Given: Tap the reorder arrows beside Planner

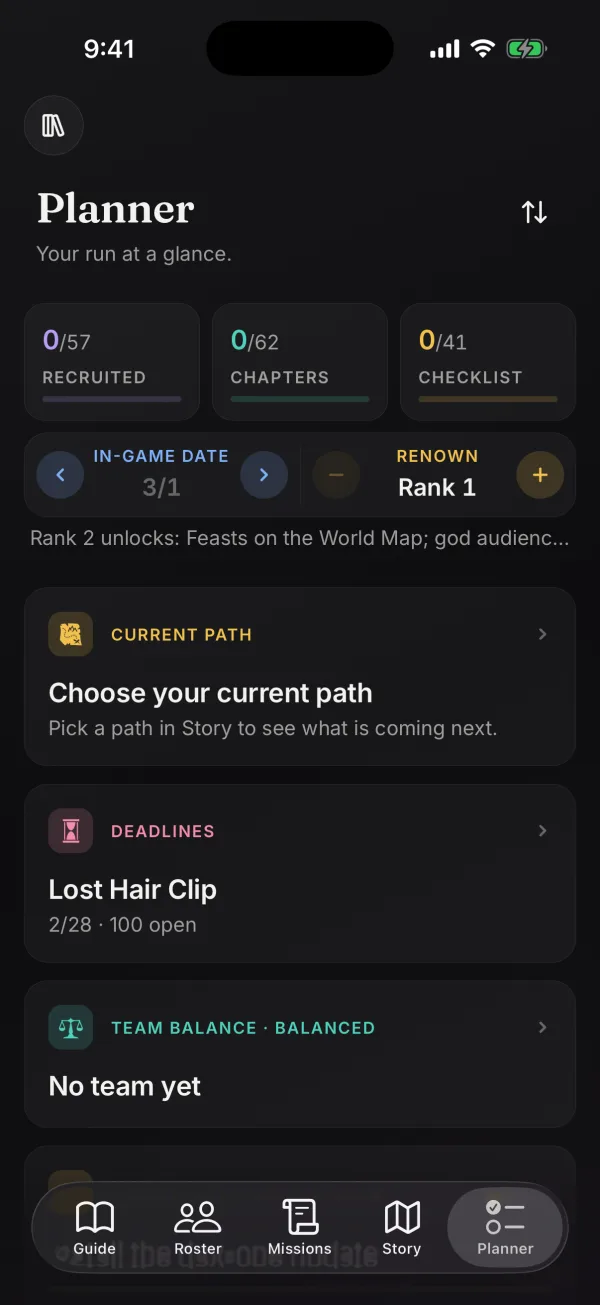Looking at the screenshot, I should pos(534,212).
